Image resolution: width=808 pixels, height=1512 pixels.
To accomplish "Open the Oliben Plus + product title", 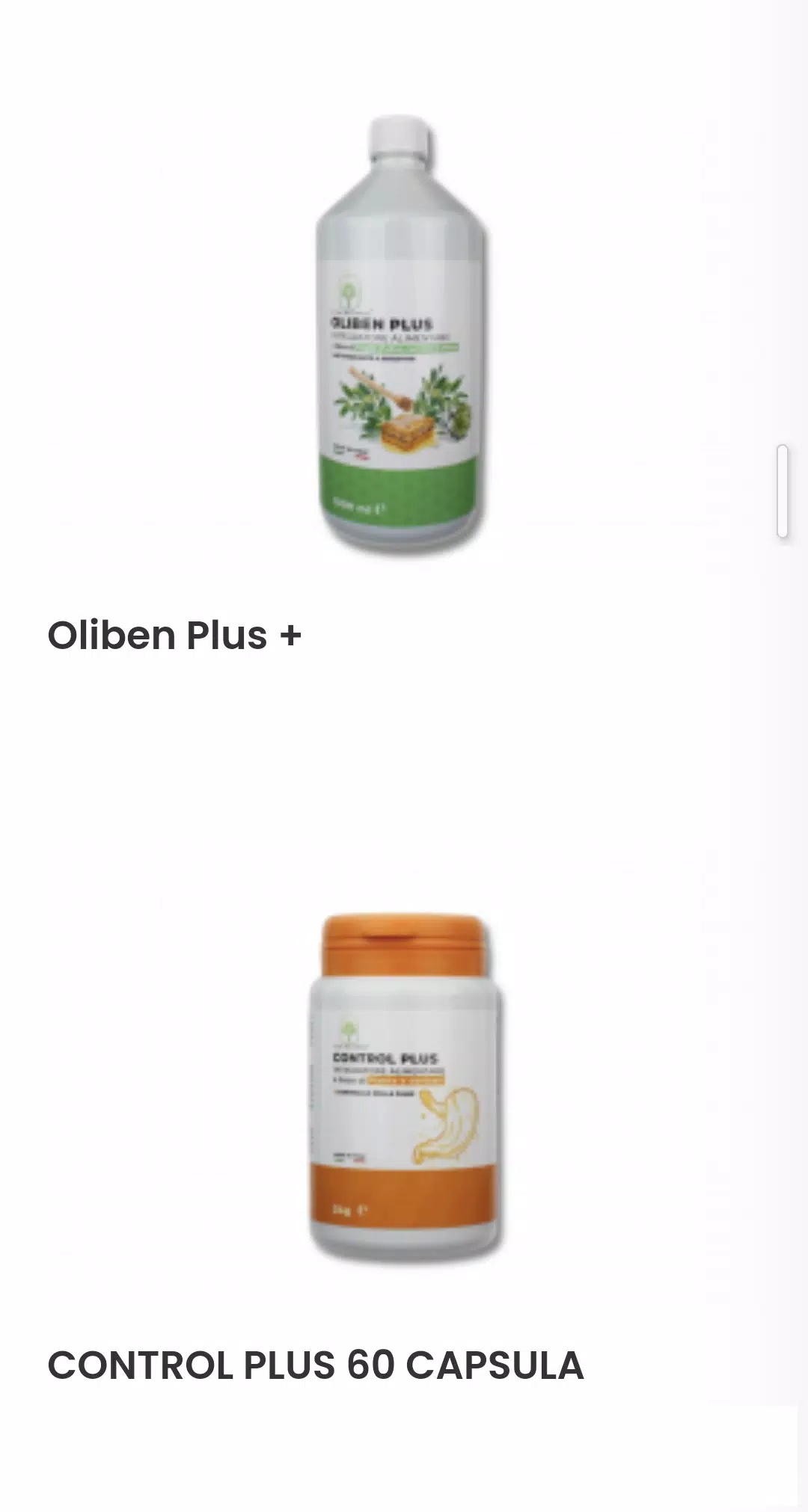I will click(174, 636).
